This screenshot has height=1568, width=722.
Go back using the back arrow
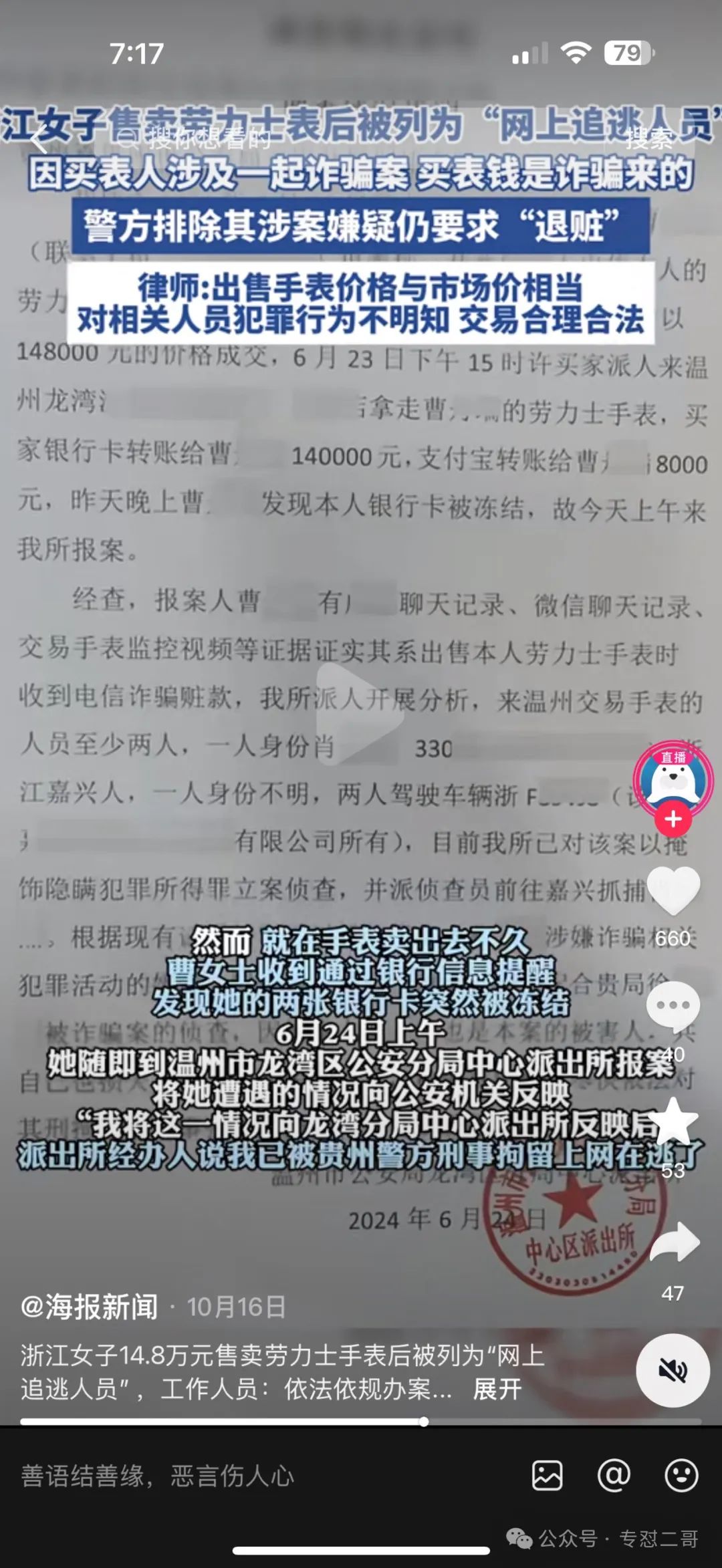39,140
